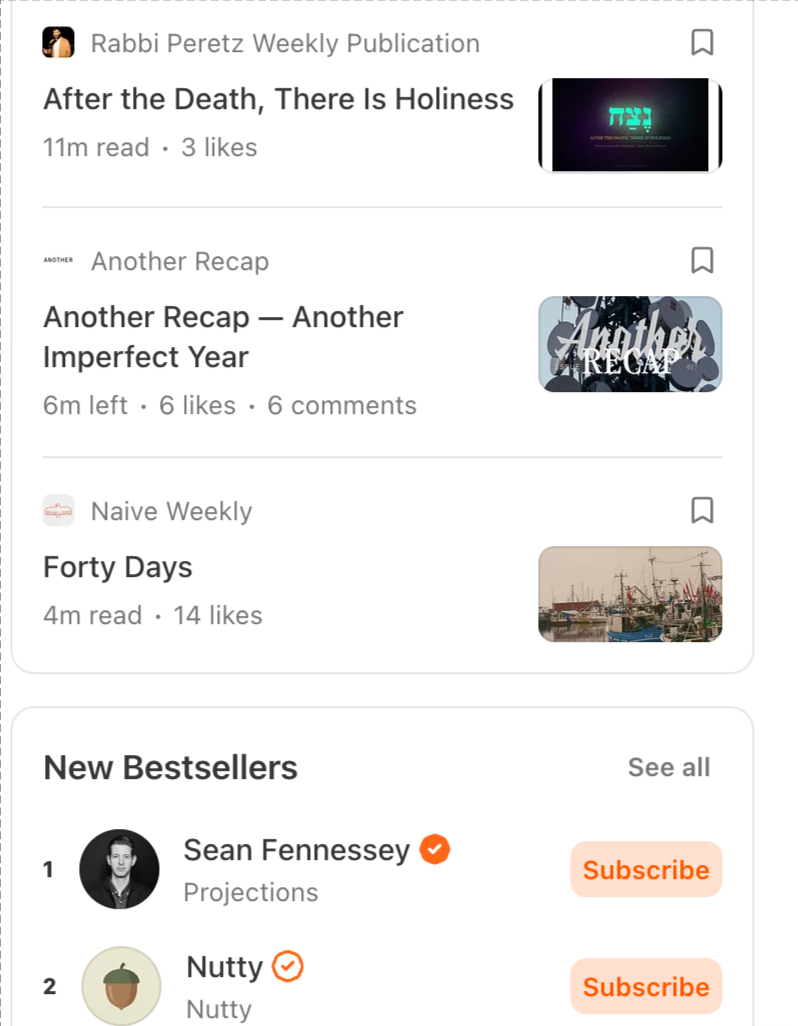Viewport: 798px width, 1026px height.
Task: View the Rabbi Peretz Weekly Publication page
Action: pos(284,44)
